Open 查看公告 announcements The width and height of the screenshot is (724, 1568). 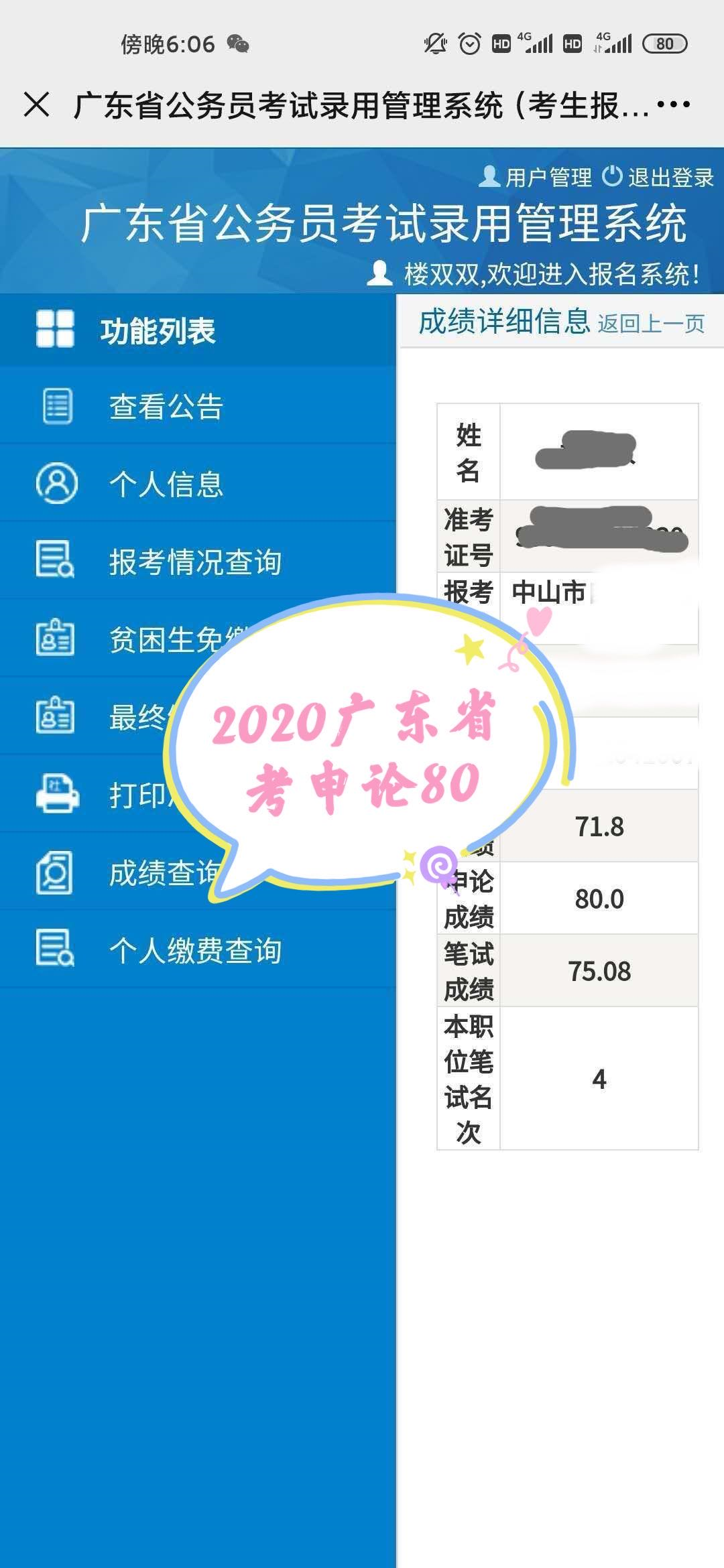[165, 406]
